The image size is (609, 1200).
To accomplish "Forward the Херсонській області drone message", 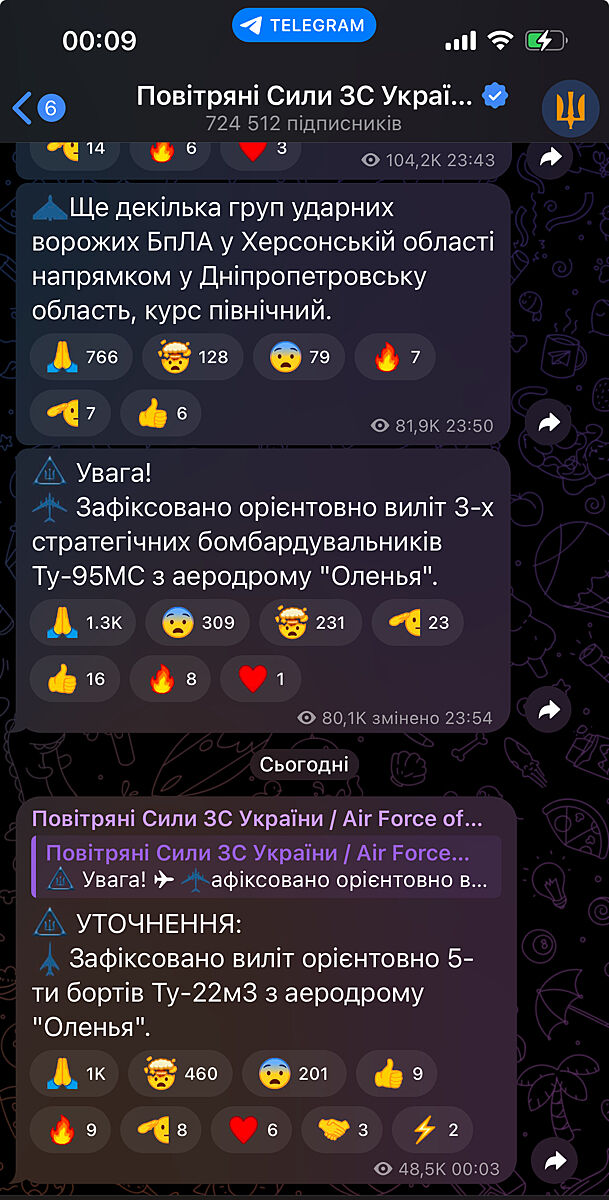I will tap(549, 422).
